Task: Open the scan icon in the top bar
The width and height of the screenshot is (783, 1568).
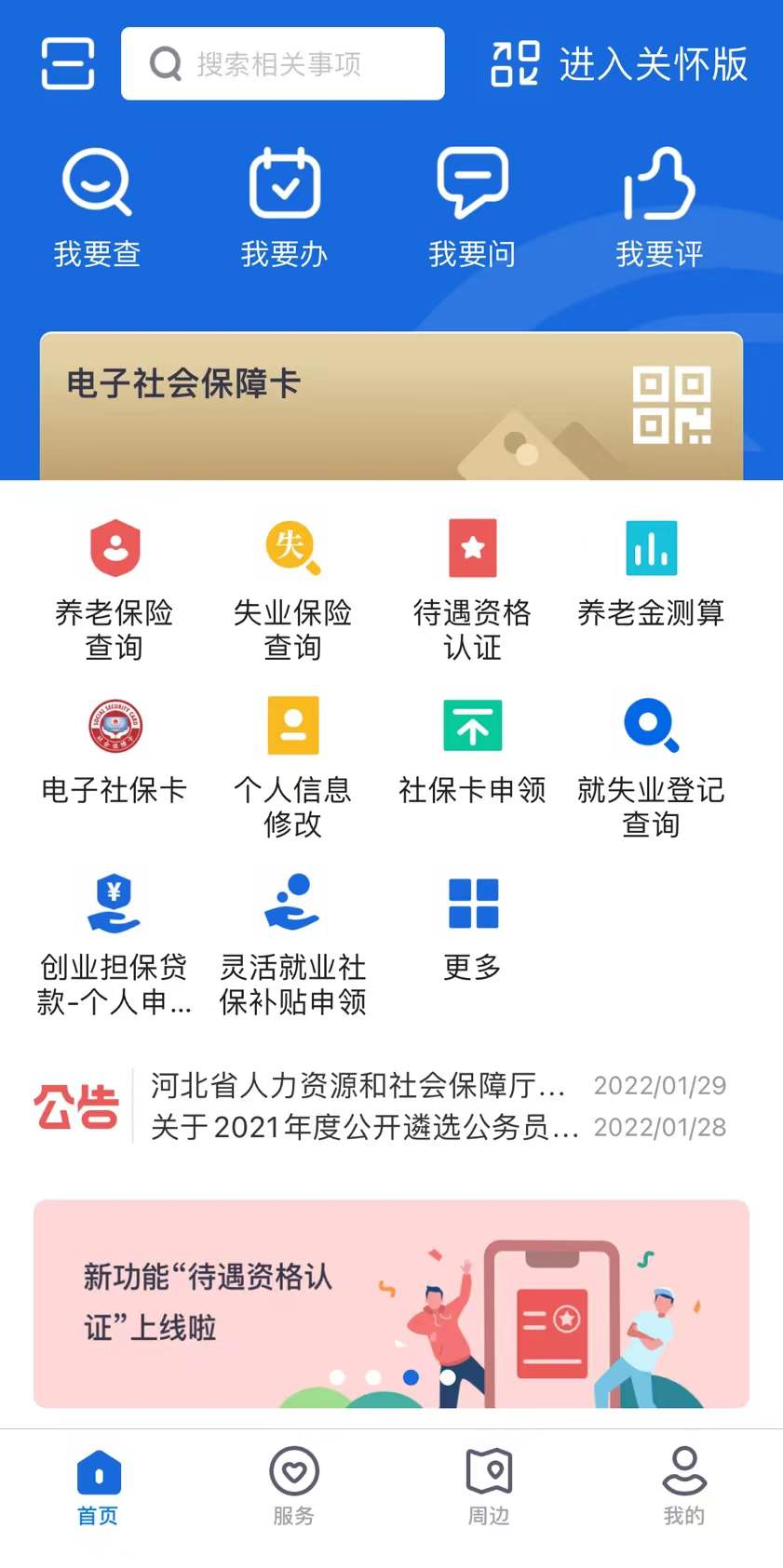Action: (x=68, y=63)
